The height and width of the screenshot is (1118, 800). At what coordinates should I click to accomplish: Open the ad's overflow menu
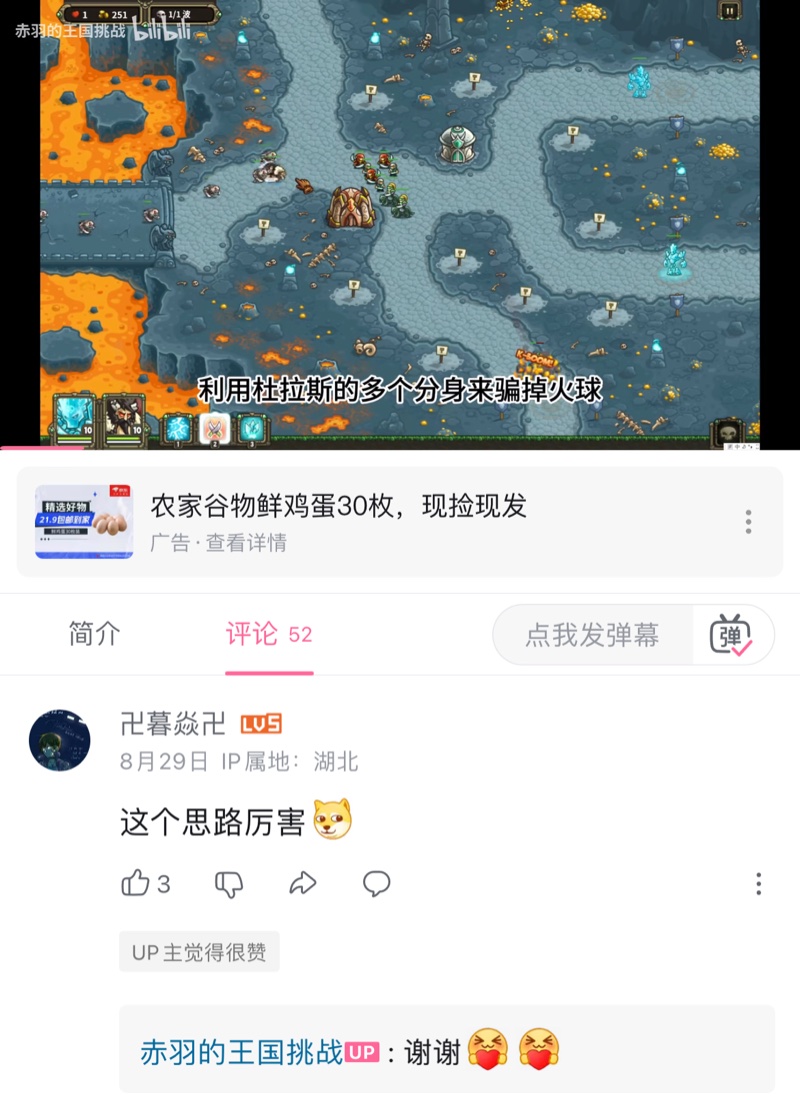(748, 522)
